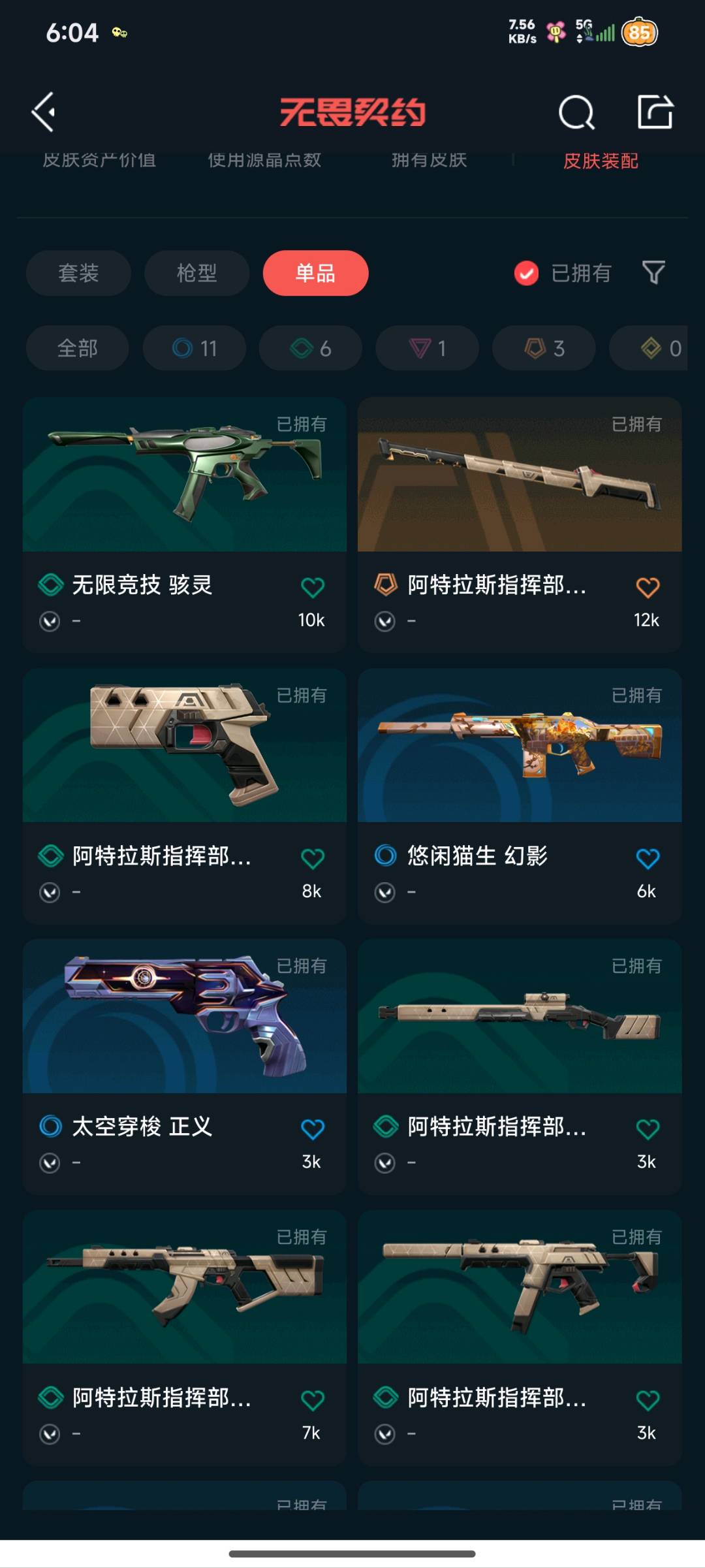
Task: Open the 悠闲猫生 幻影 skin card
Action: [520, 795]
